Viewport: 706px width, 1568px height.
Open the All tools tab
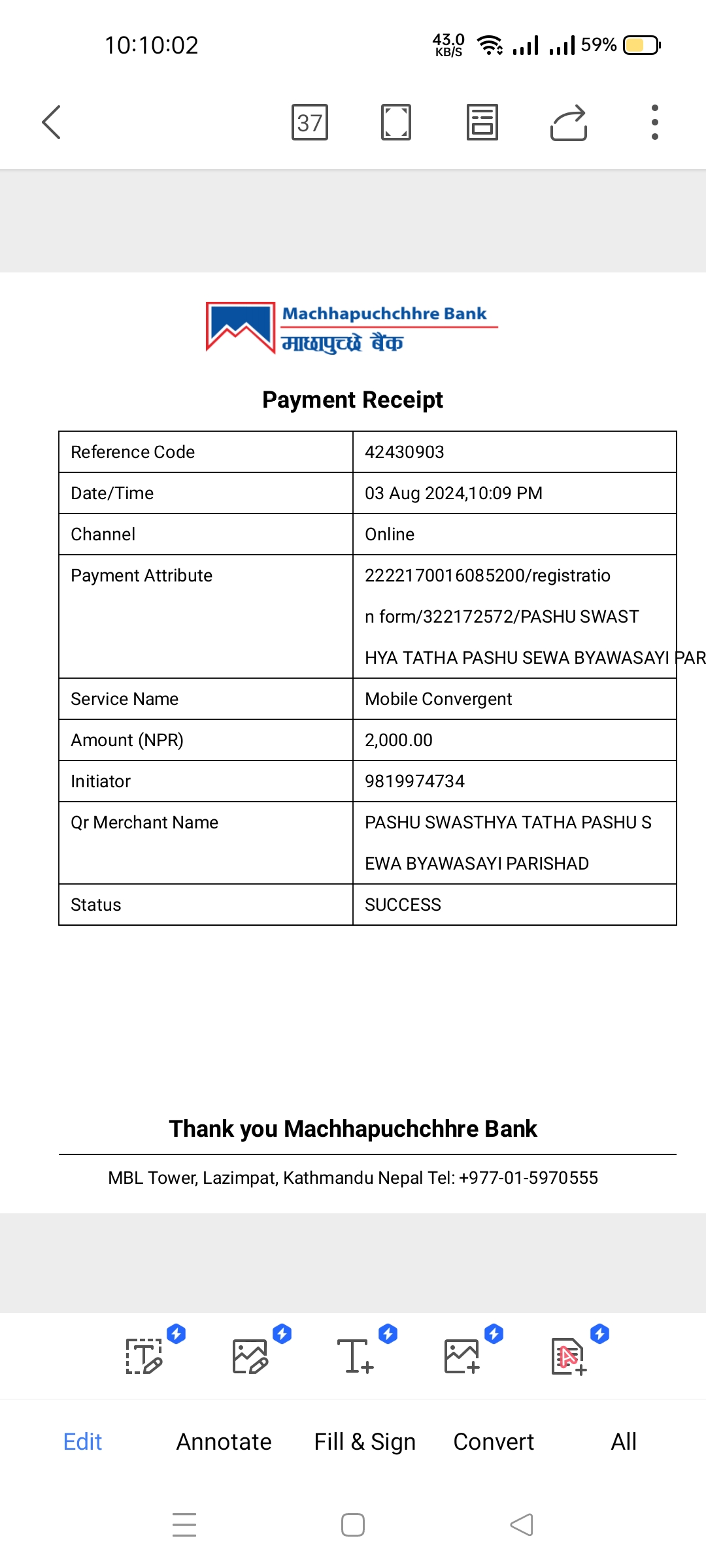pyautogui.click(x=624, y=1441)
